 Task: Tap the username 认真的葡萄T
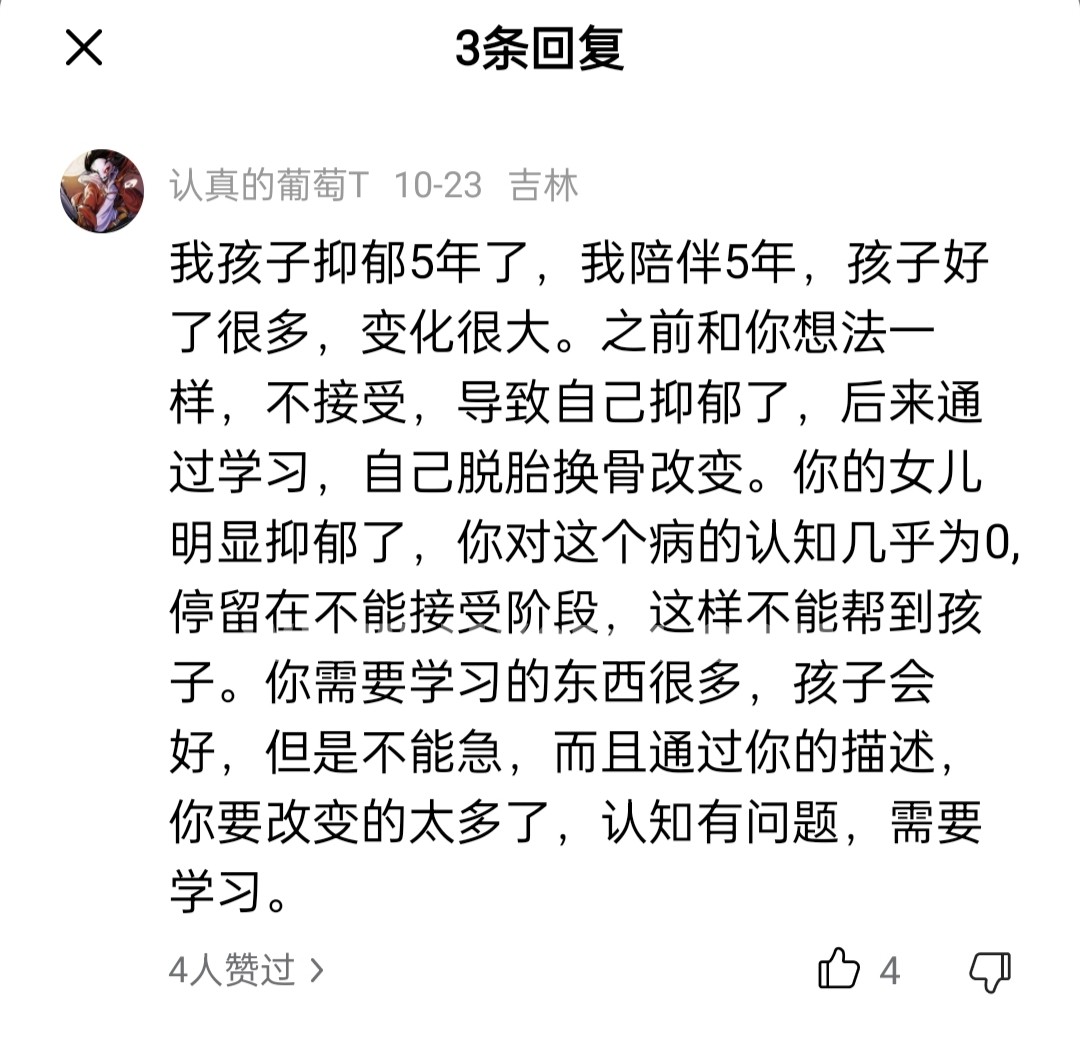click(269, 186)
